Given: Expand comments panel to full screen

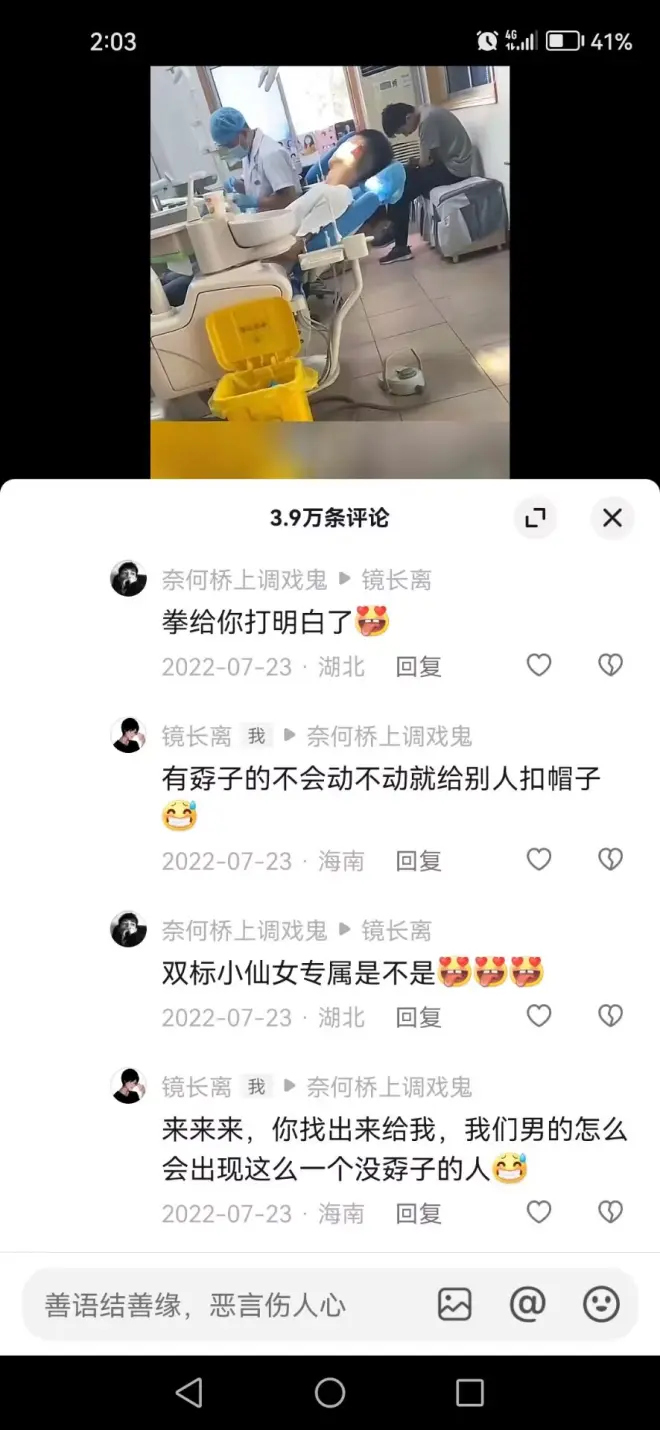Looking at the screenshot, I should [536, 517].
